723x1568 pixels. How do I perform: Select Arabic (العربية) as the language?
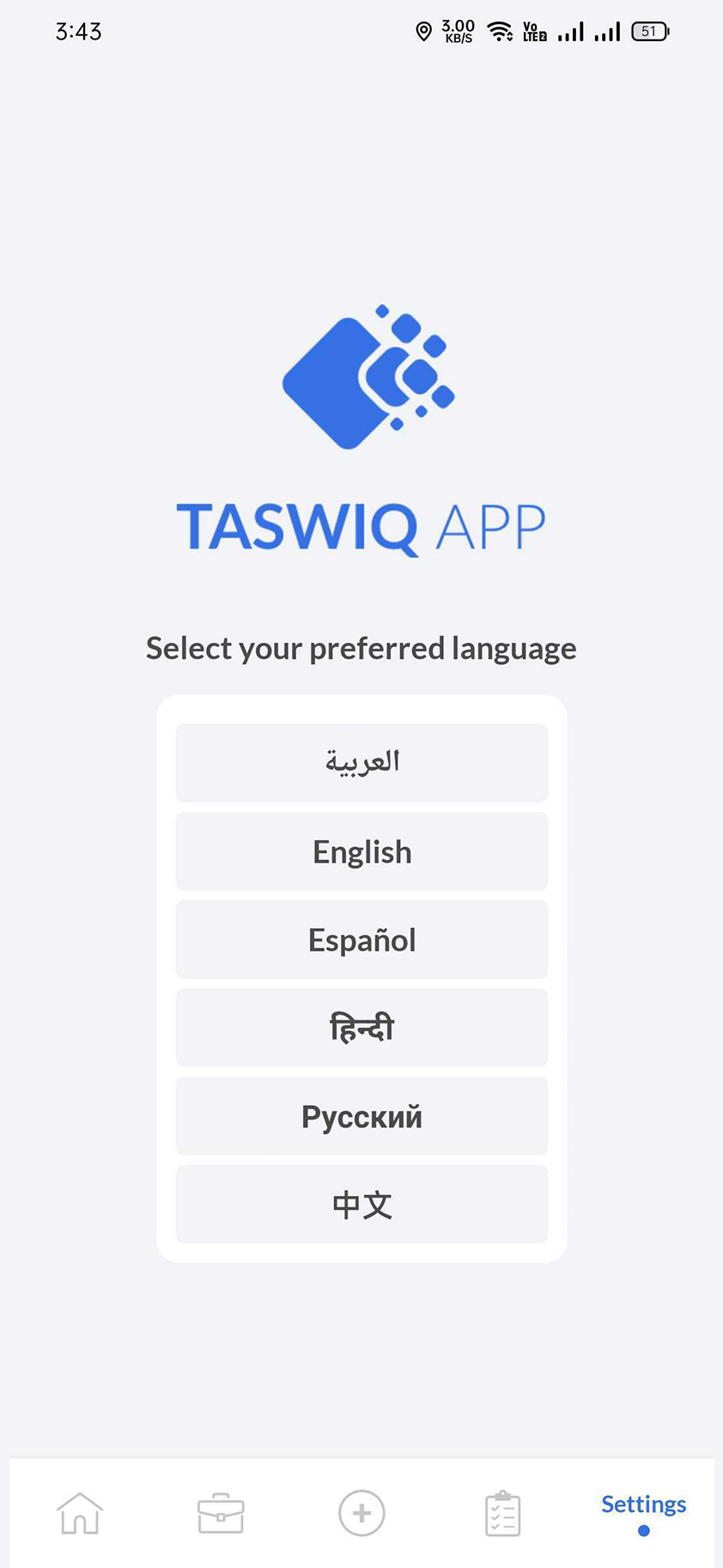[x=361, y=762]
